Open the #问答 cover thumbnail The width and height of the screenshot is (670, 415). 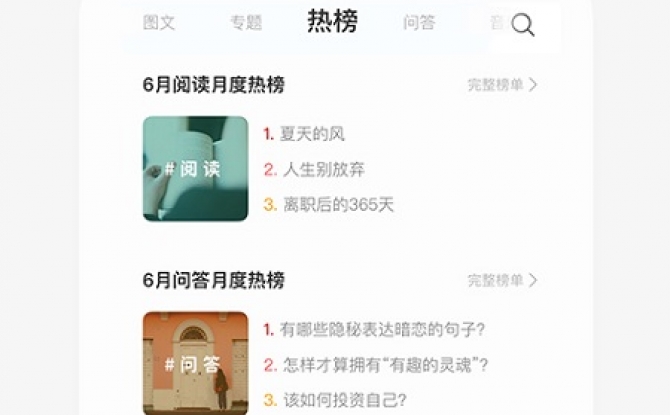(x=195, y=364)
